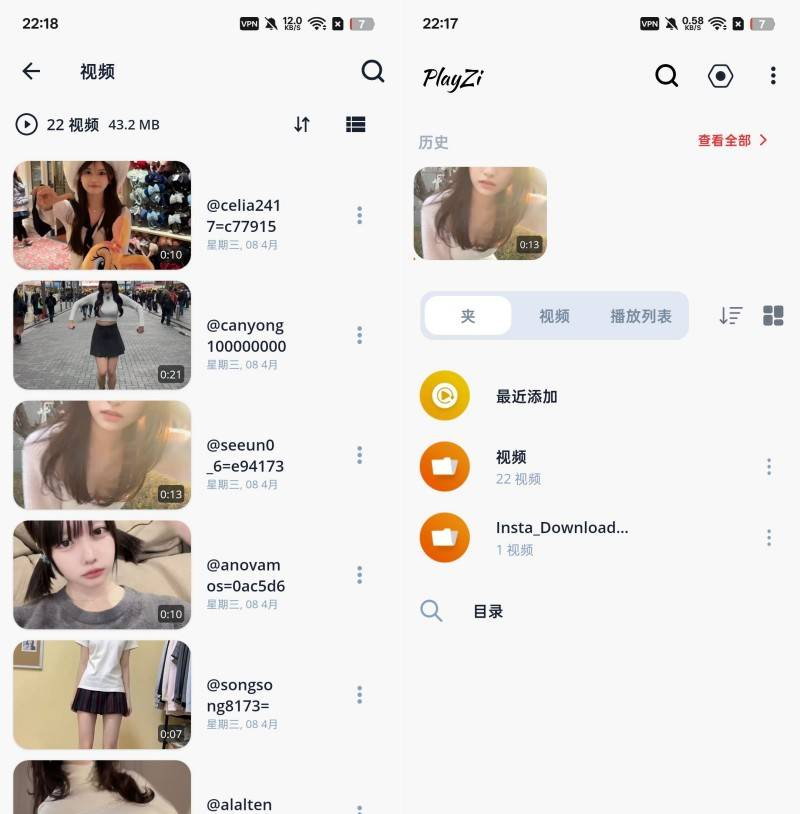Go back from the 视频 page
This screenshot has width=800, height=814.
coord(31,71)
